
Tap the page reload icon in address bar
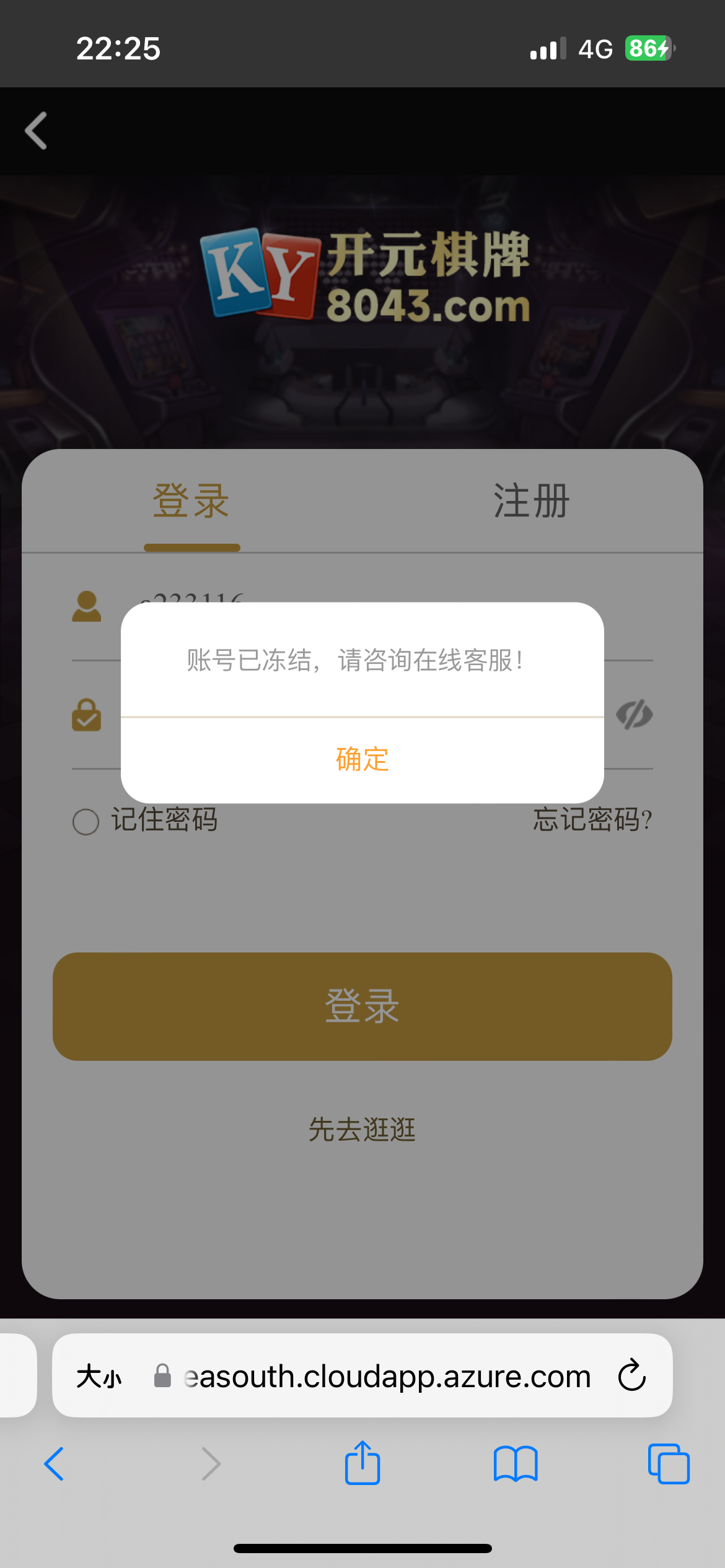(631, 1376)
